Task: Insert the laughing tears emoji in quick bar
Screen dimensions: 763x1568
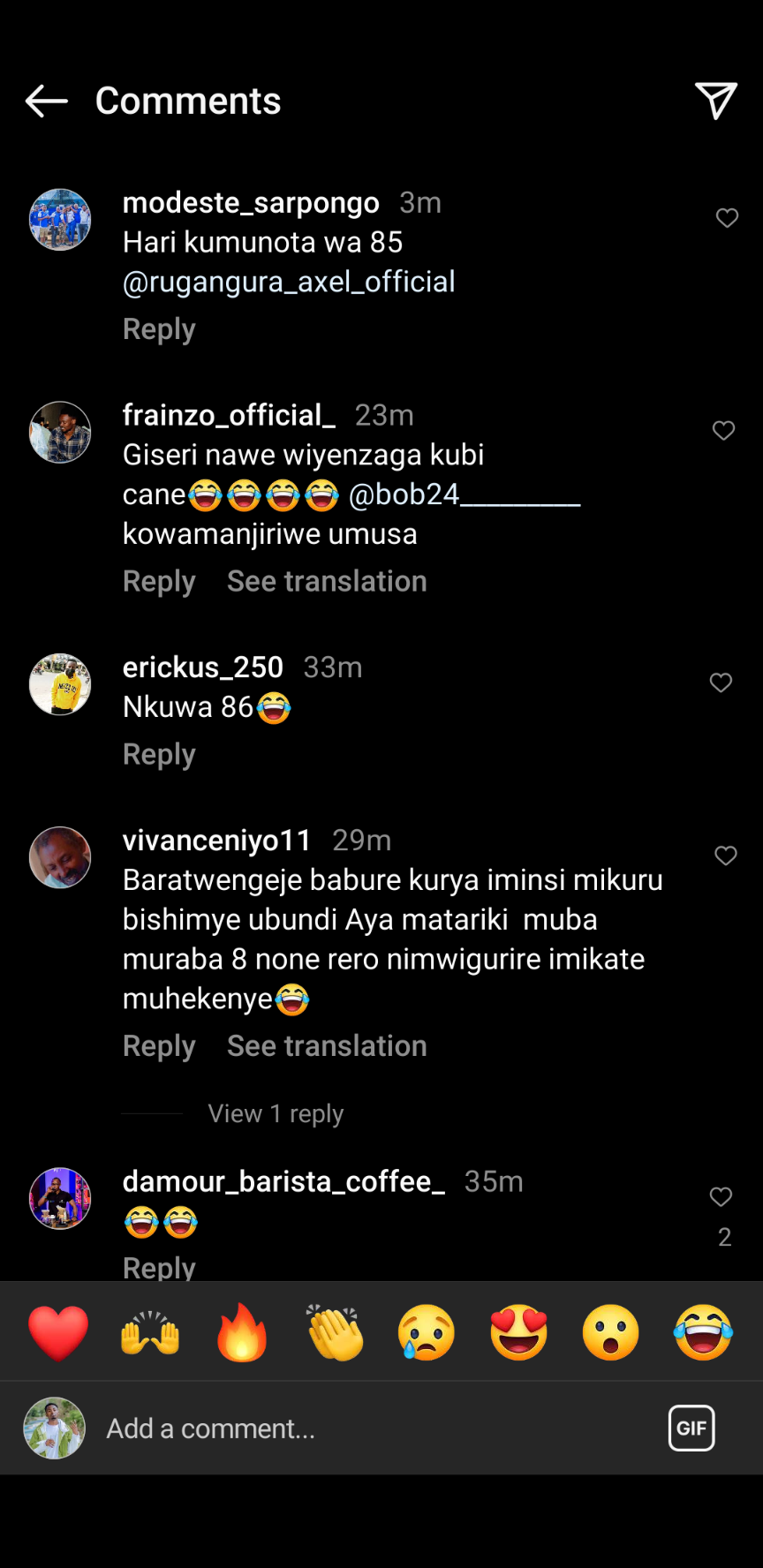Action: click(703, 1332)
